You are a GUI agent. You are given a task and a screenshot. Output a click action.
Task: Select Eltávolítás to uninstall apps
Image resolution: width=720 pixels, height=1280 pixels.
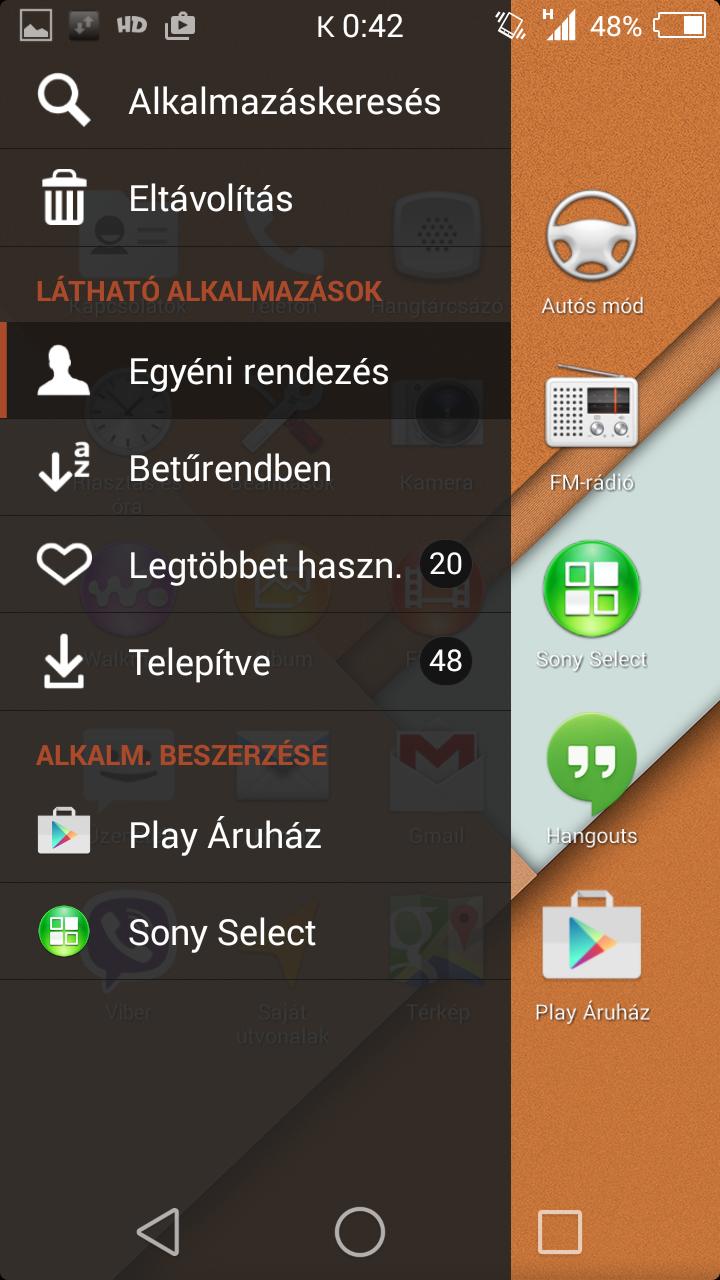[x=255, y=198]
